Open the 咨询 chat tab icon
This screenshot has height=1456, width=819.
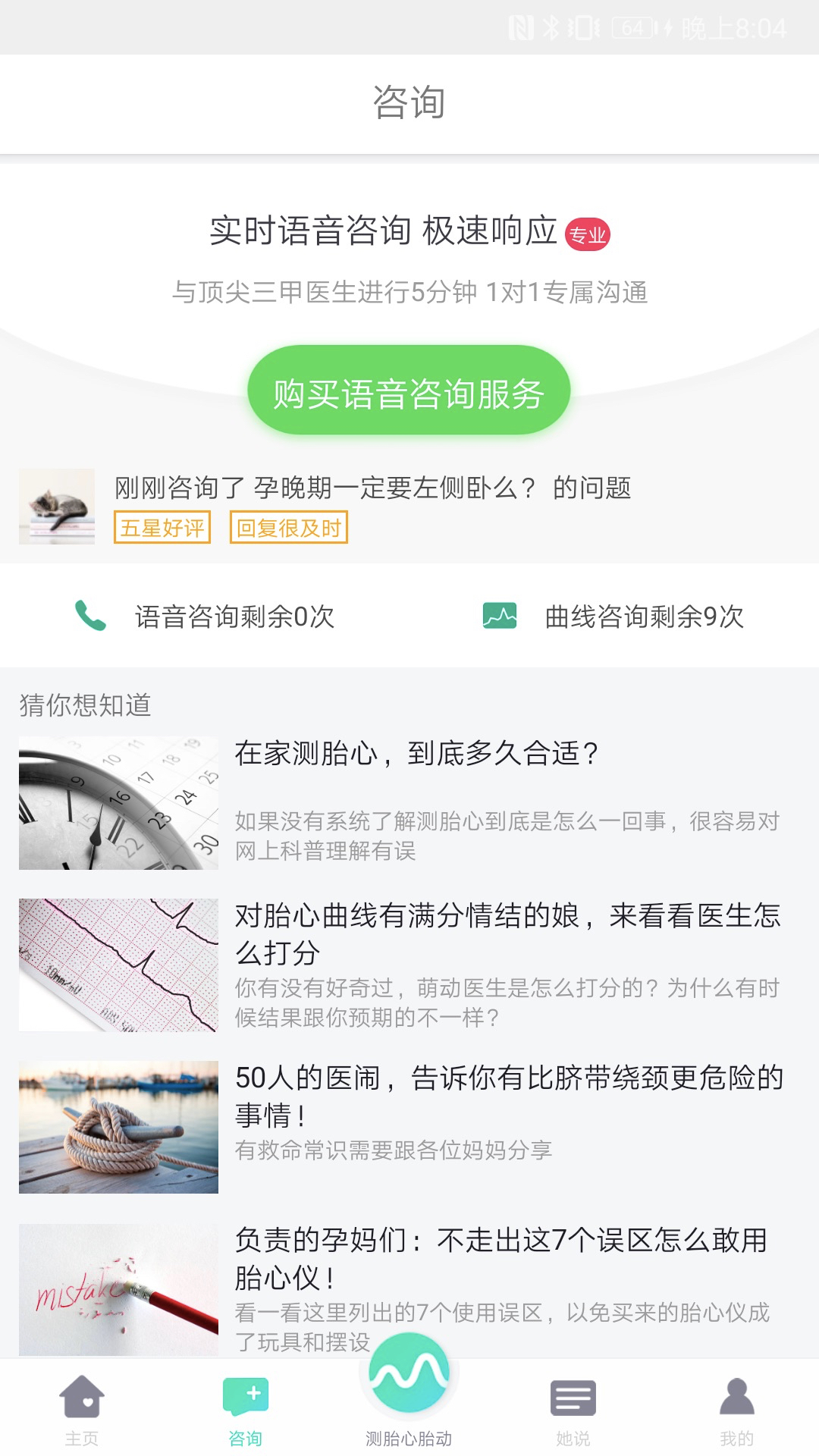point(246,1398)
